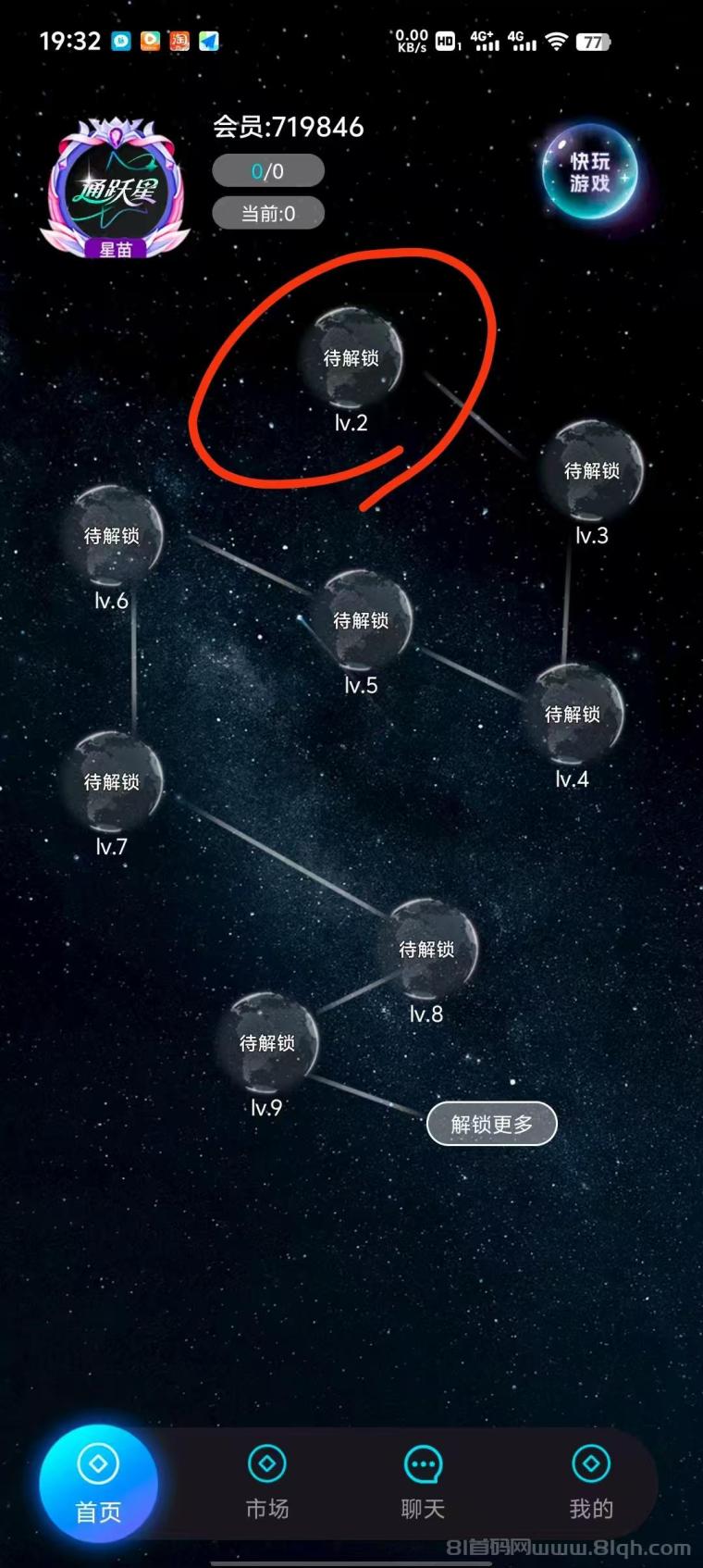Image resolution: width=703 pixels, height=1568 pixels.
Task: Switch to the 我的 tab
Action: point(591,1483)
